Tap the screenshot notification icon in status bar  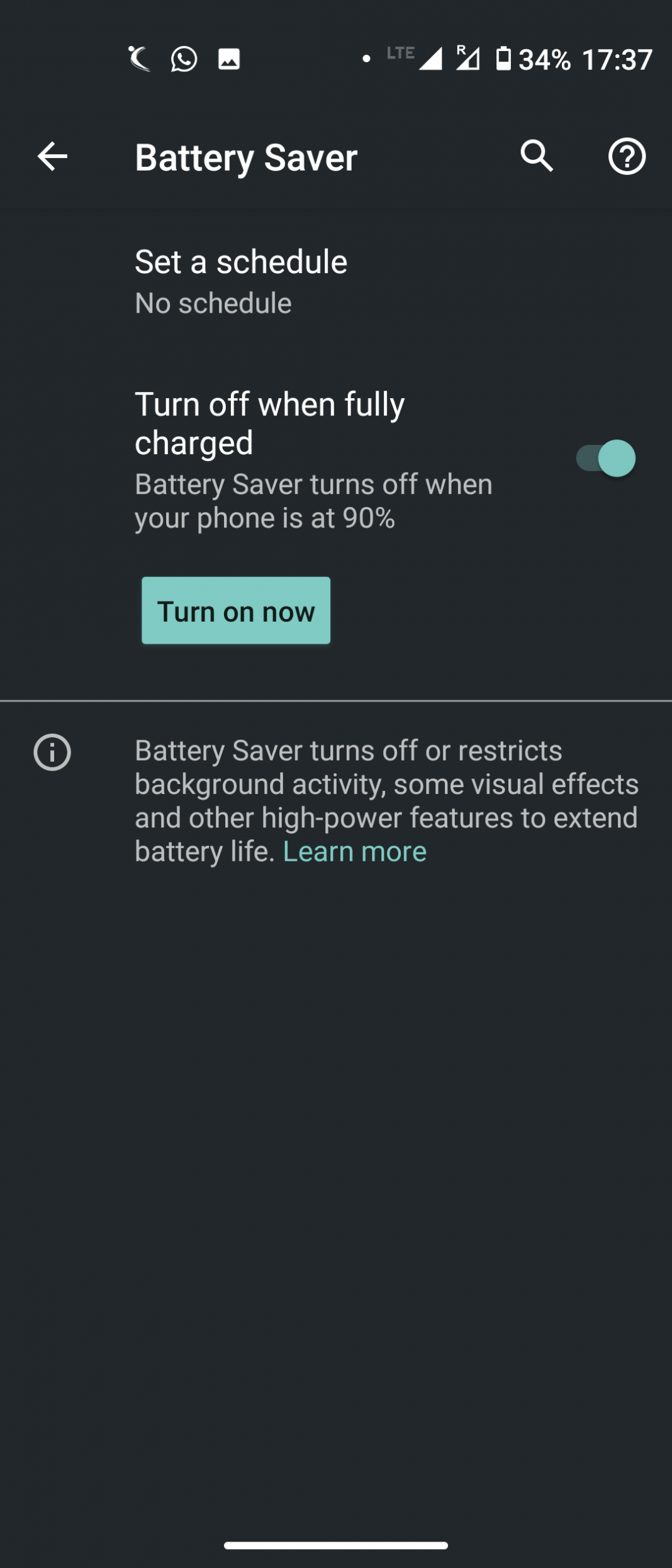tap(229, 60)
